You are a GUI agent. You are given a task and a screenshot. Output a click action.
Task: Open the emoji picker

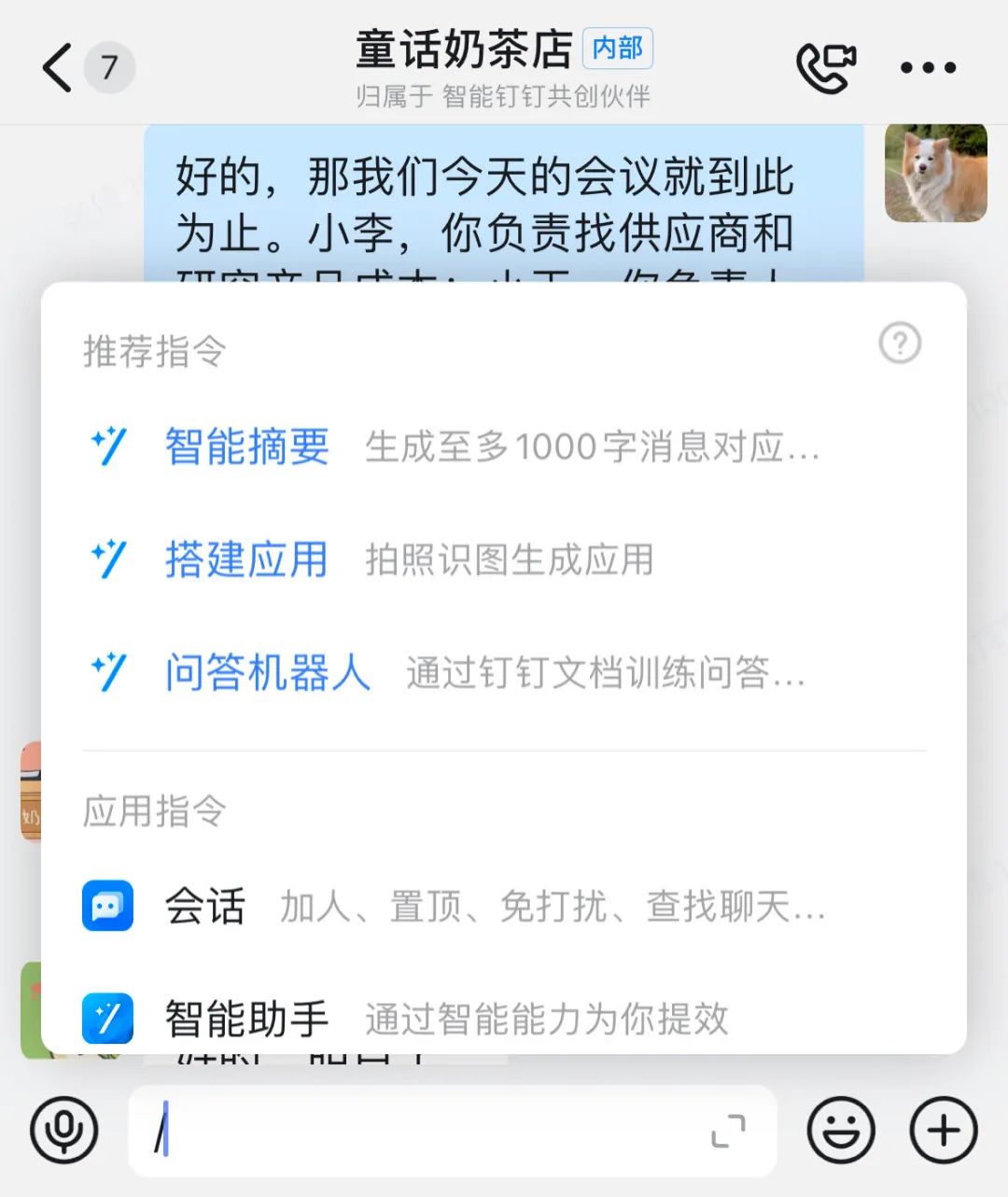(839, 1130)
